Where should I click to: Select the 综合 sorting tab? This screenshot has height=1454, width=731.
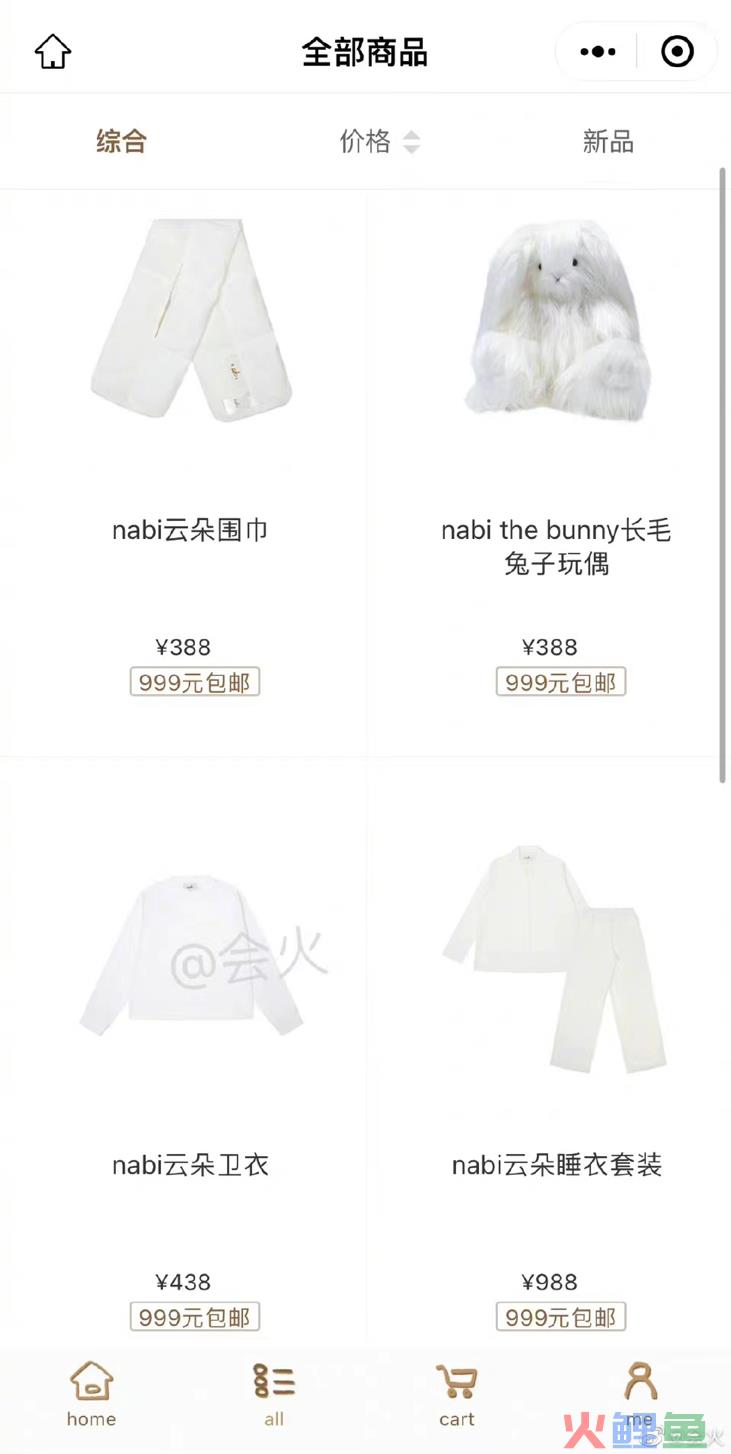[121, 142]
